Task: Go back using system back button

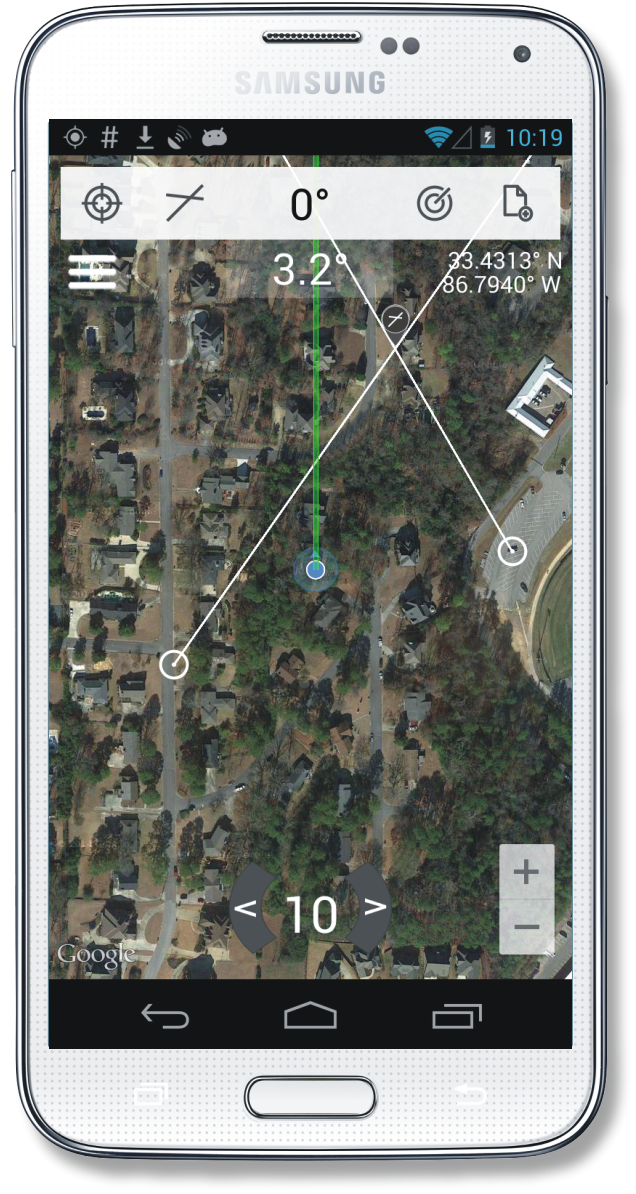Action: 165,1016
